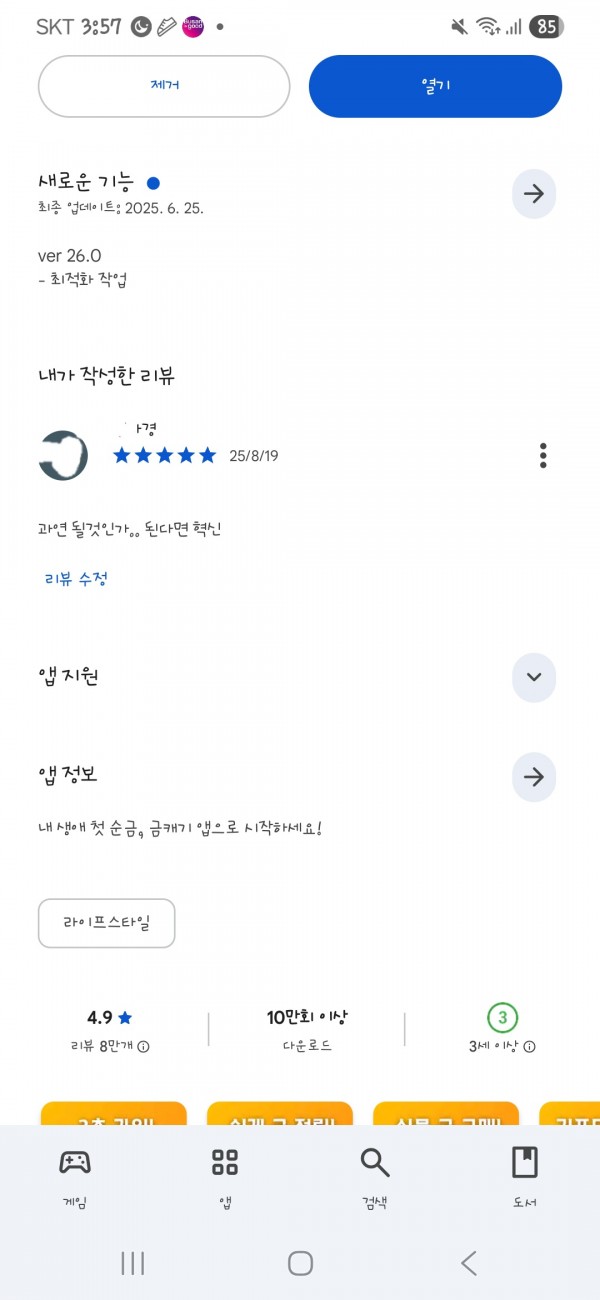The height and width of the screenshot is (1300, 600).
Task: Open my review's three-dot menu
Action: [543, 456]
